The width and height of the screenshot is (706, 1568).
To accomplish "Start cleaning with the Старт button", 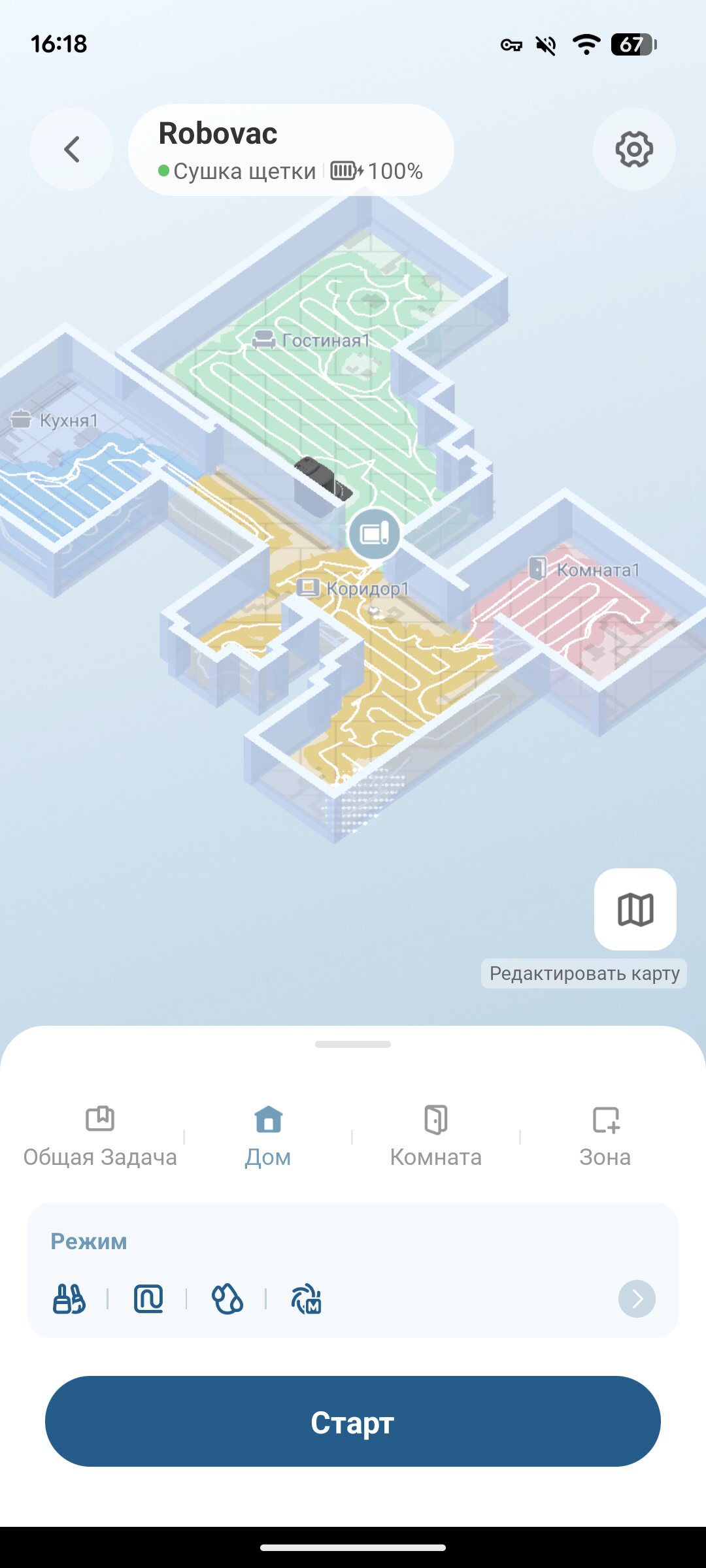I will click(x=353, y=1422).
